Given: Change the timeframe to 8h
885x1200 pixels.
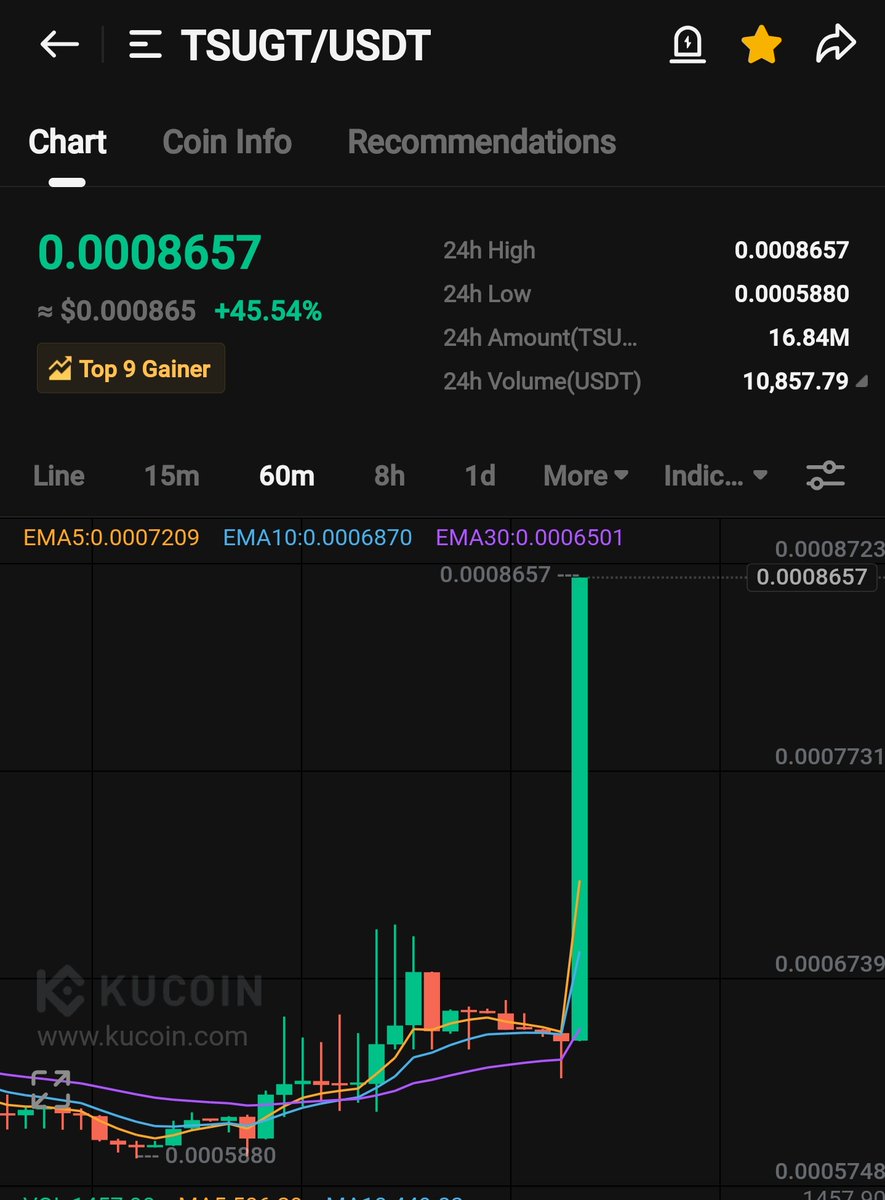Looking at the screenshot, I should [389, 476].
